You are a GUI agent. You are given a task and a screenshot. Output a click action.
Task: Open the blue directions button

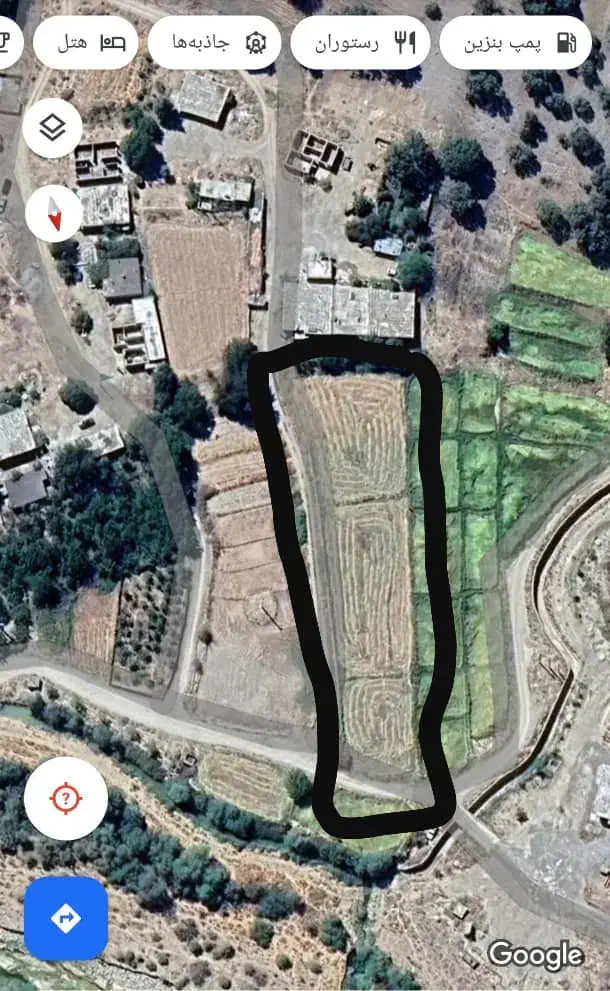pyautogui.click(x=66, y=917)
